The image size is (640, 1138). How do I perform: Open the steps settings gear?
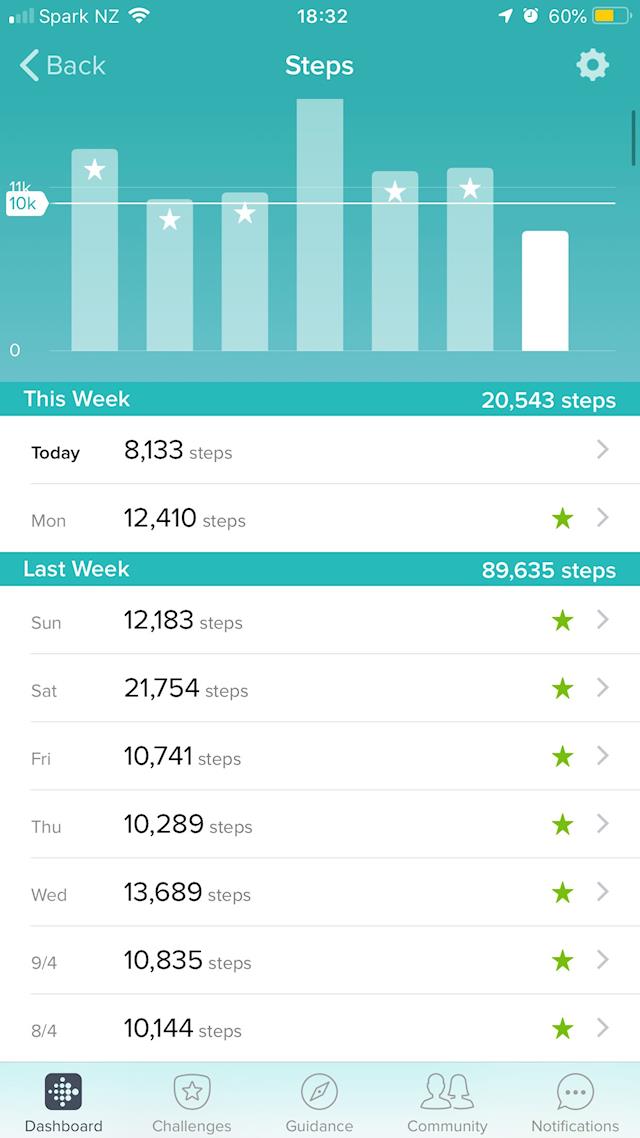[592, 66]
